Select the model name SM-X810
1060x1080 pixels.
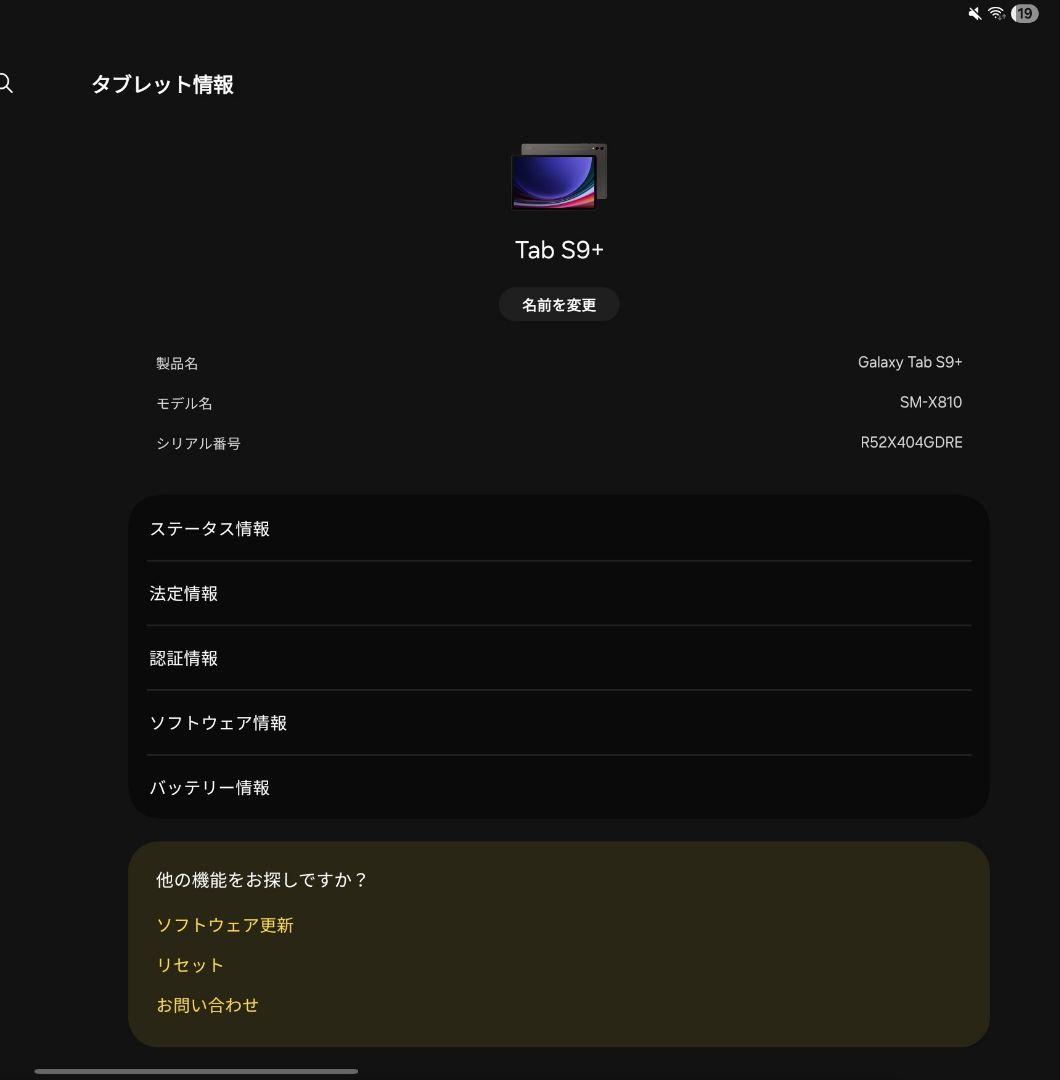(931, 403)
